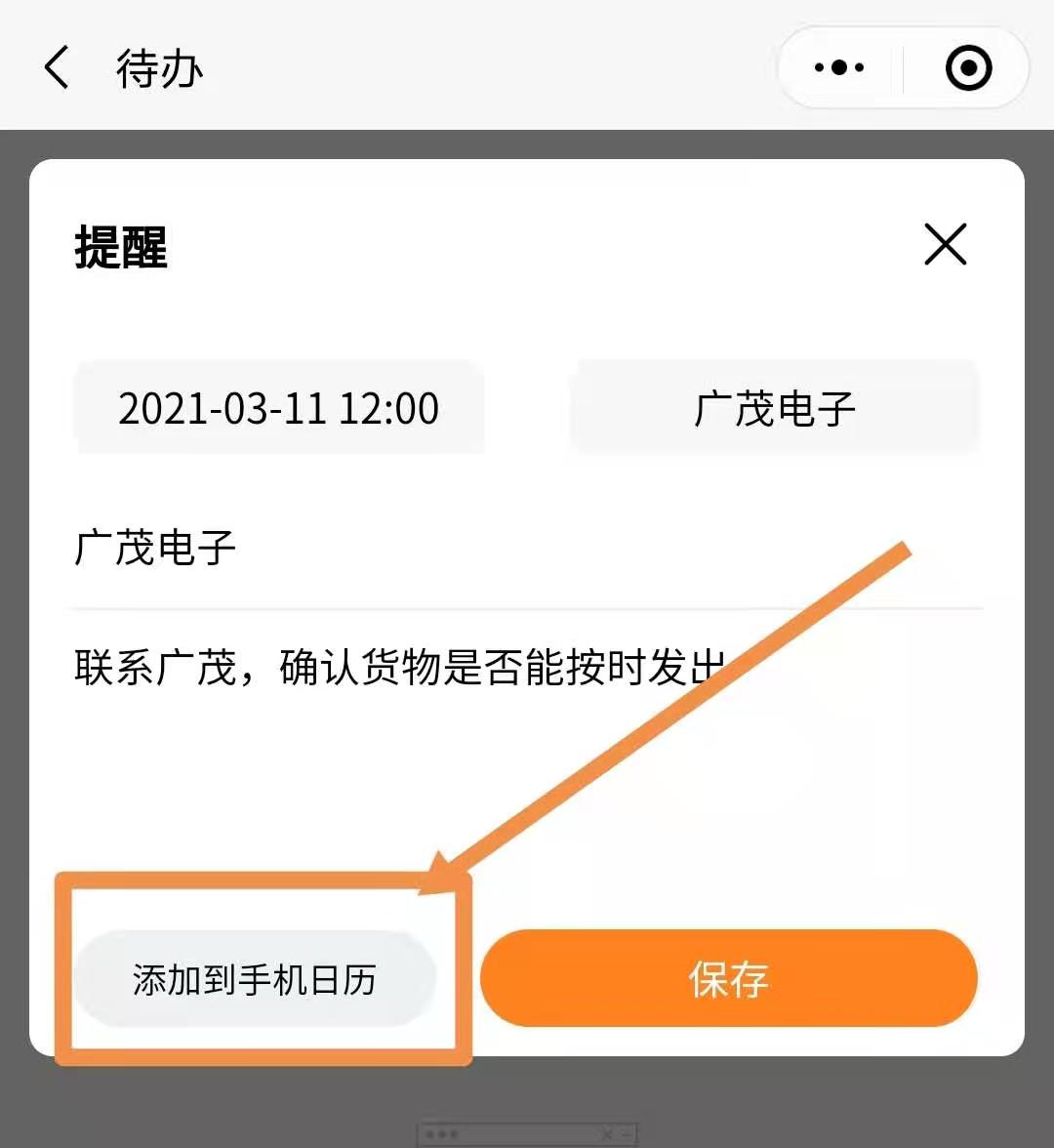The width and height of the screenshot is (1054, 1148).
Task: Change the reminder date 2021-03-11 12:00
Action: (279, 408)
